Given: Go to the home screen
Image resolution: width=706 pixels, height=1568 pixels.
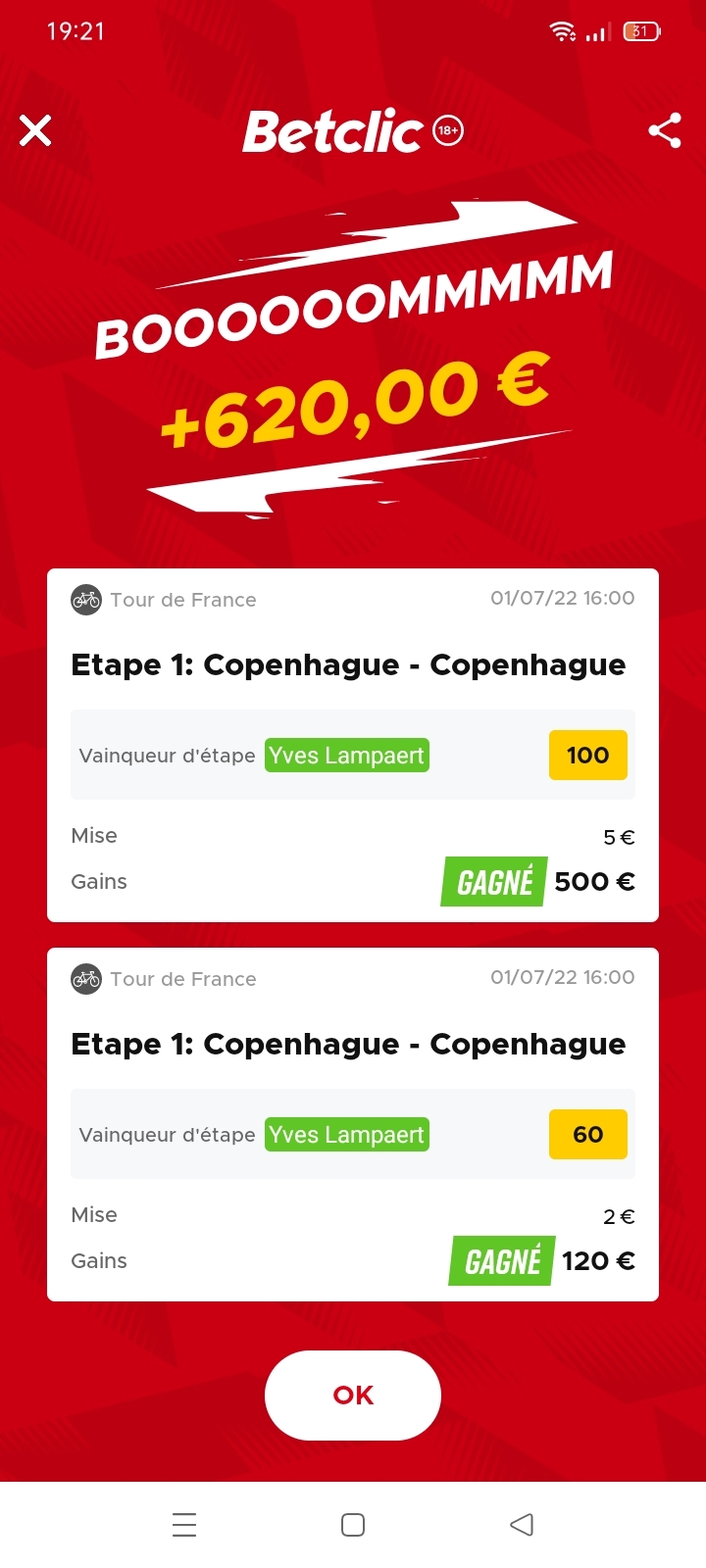Looking at the screenshot, I should pos(353,1524).
